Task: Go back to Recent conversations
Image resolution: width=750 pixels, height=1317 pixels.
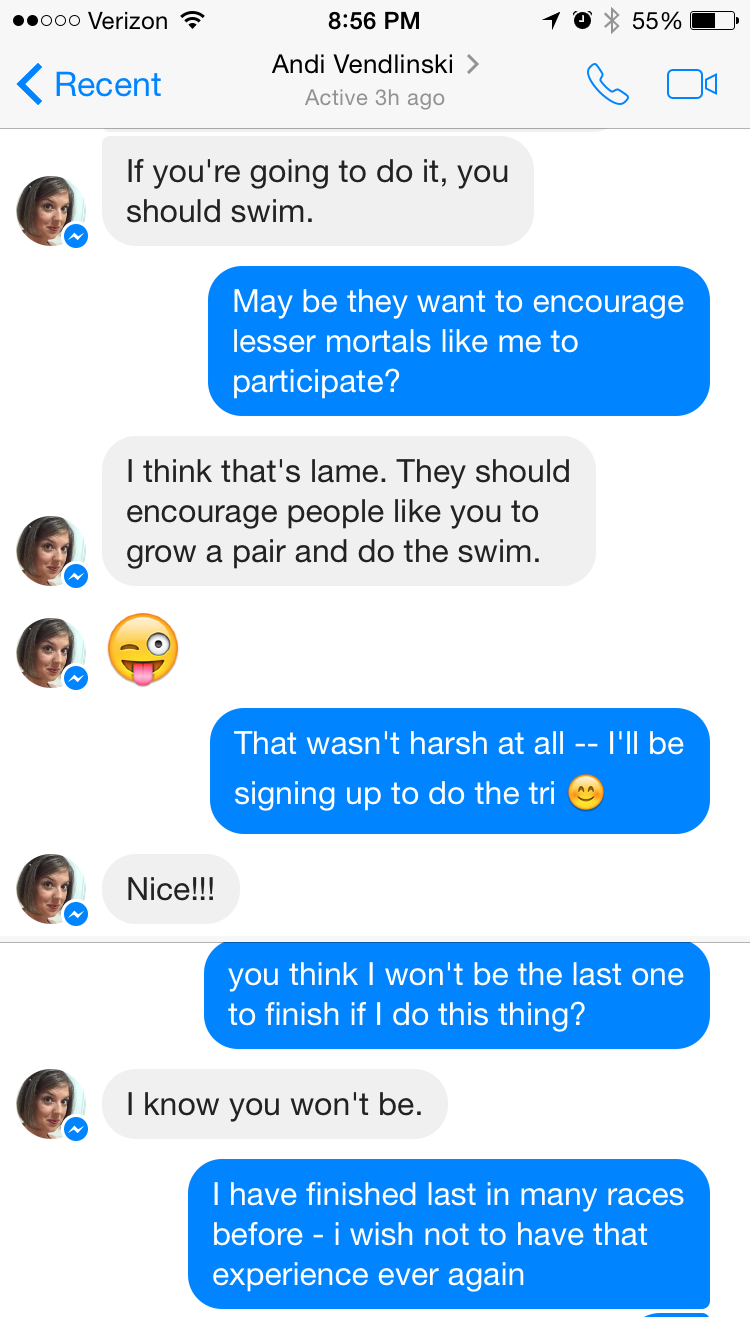Action: coord(90,85)
